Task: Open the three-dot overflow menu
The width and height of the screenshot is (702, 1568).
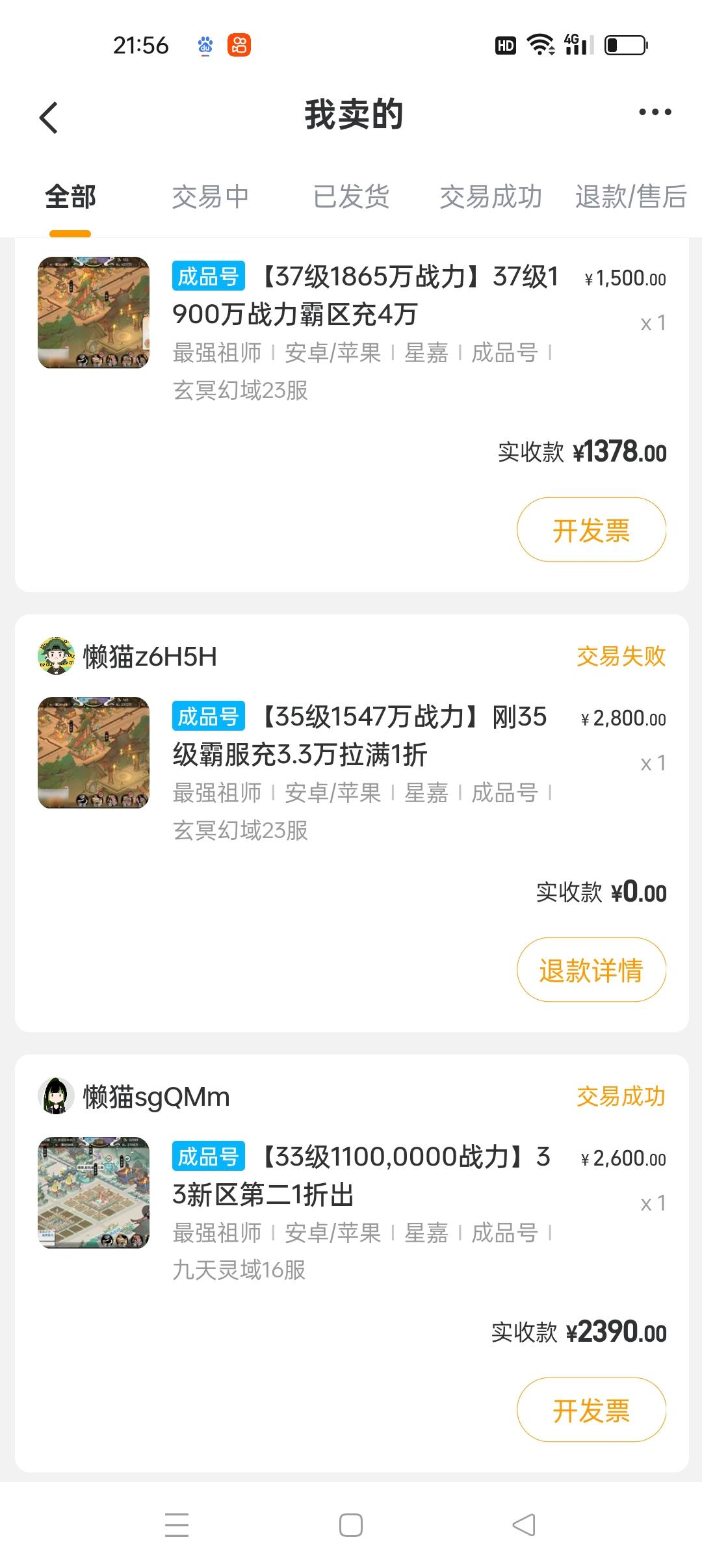Action: [655, 112]
